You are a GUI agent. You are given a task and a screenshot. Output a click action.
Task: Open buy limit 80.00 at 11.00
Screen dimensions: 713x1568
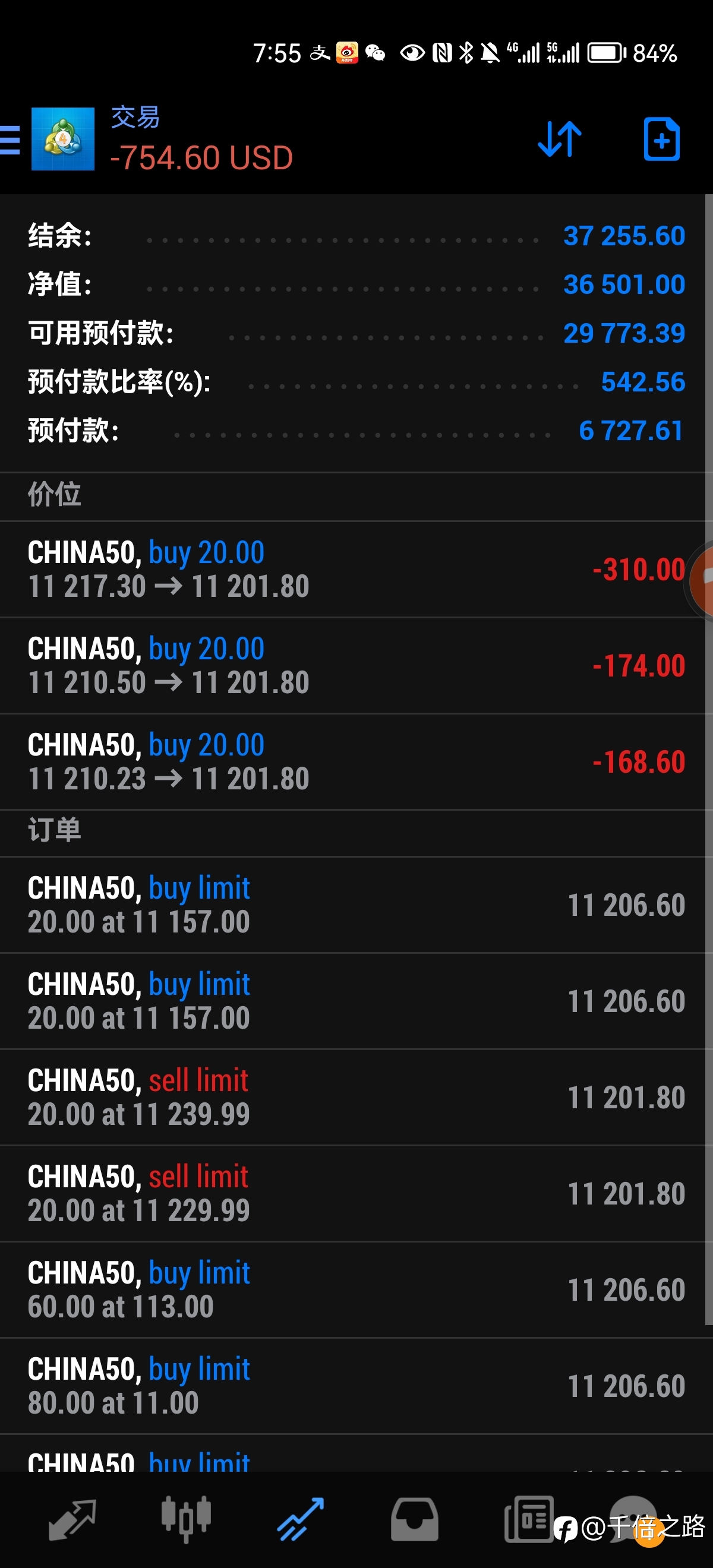click(356, 1386)
